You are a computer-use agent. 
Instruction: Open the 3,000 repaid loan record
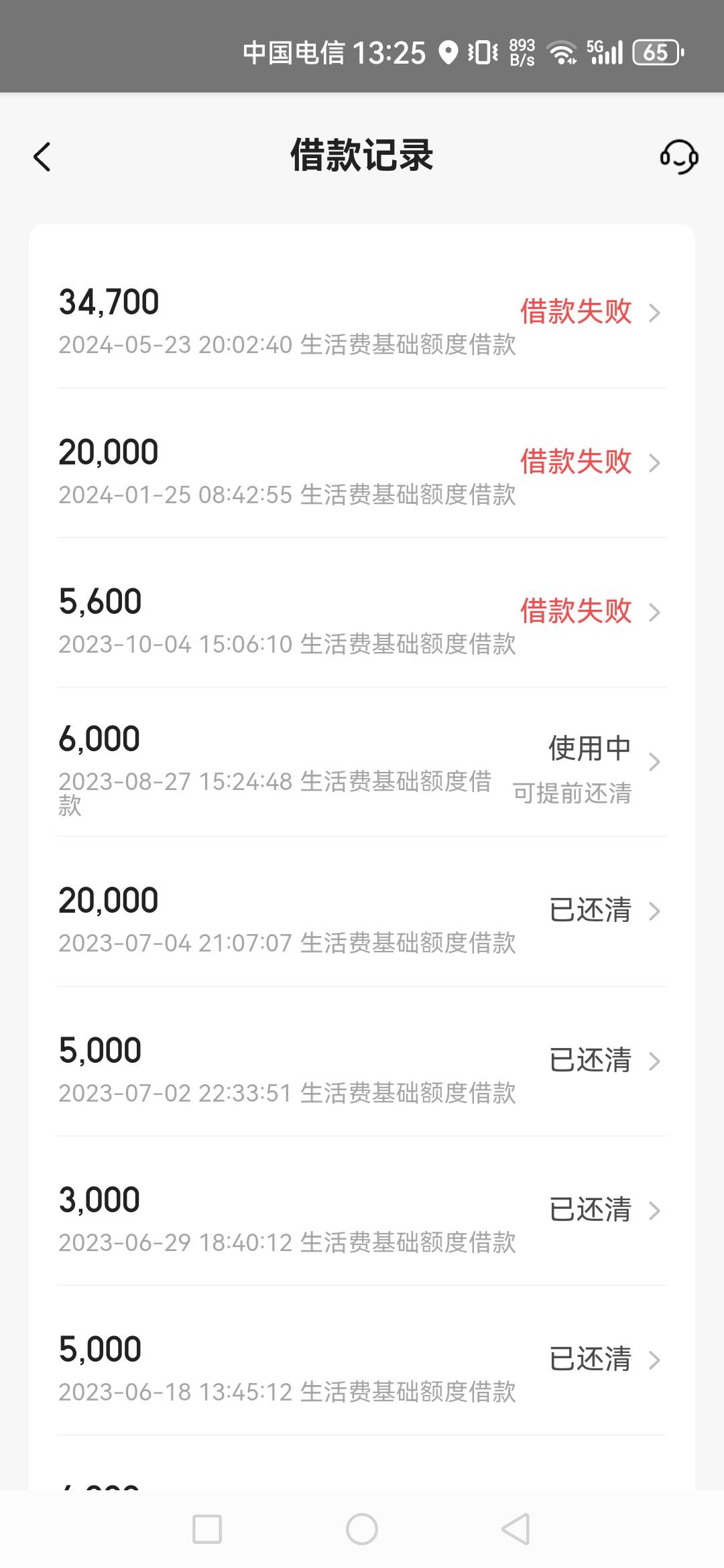362,1211
